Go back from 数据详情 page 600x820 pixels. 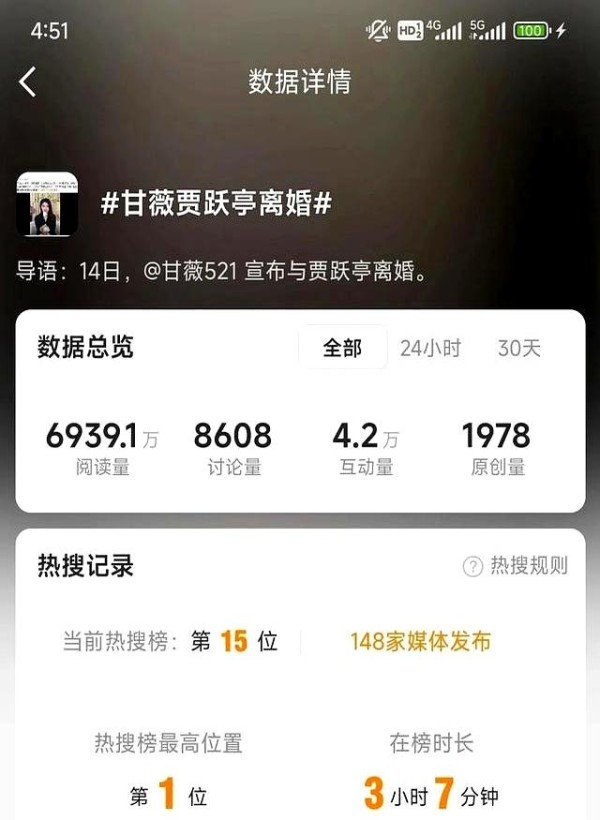28,82
